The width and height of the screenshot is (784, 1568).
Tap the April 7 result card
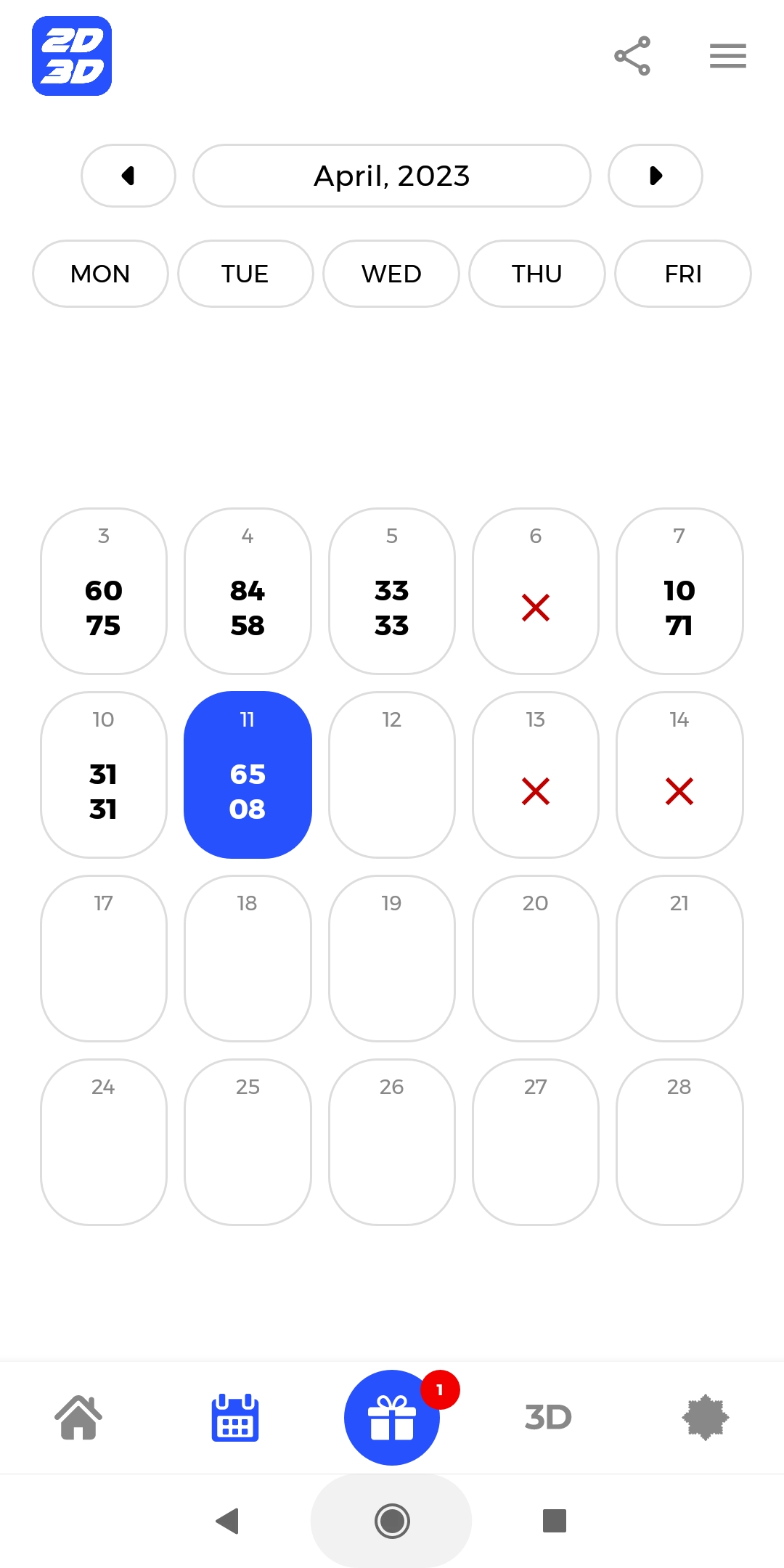point(679,591)
